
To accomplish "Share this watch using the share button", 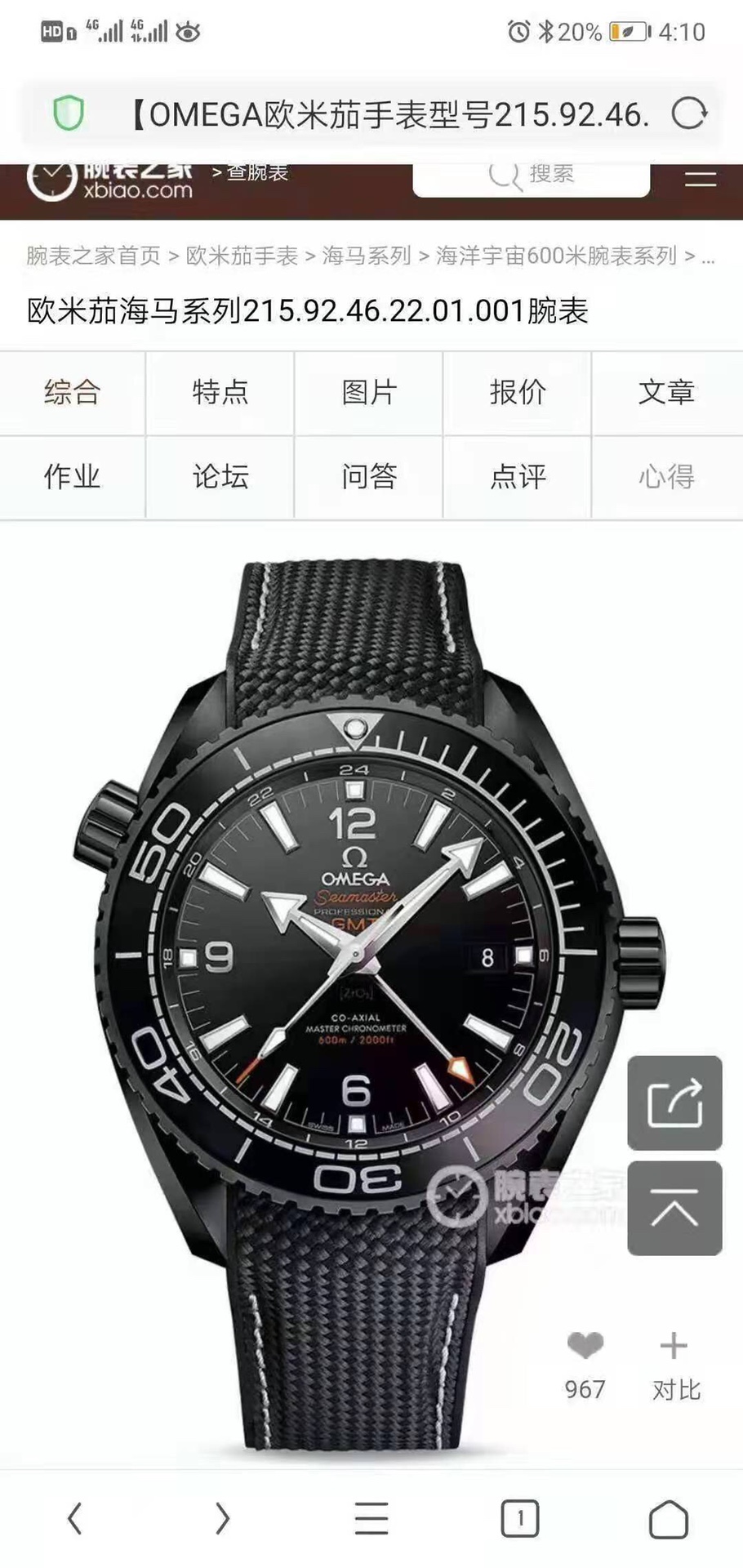I will click(x=674, y=1102).
